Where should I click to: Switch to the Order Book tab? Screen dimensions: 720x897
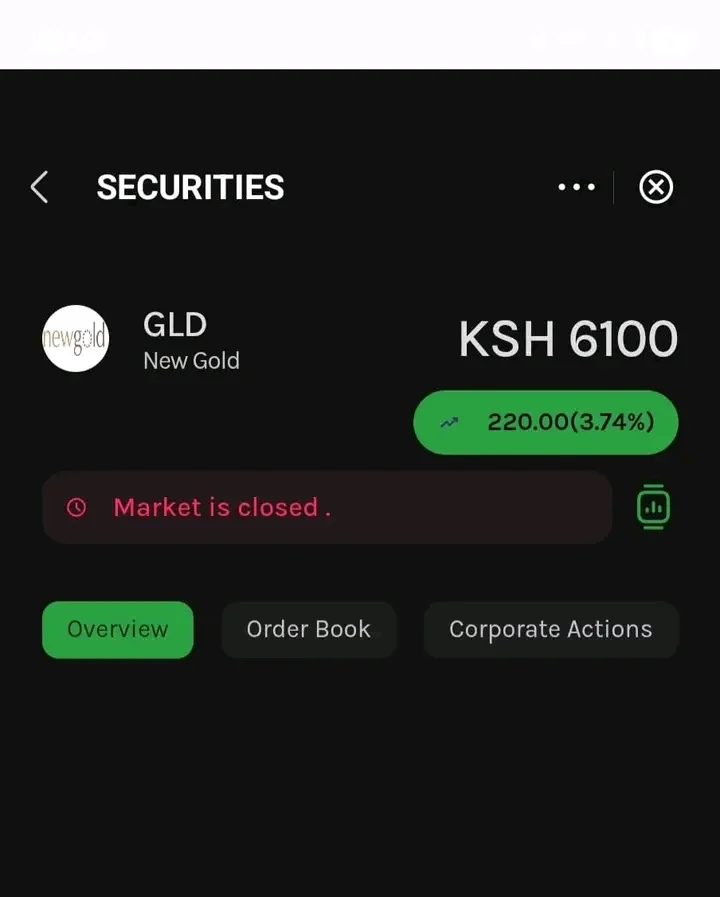pyautogui.click(x=309, y=629)
